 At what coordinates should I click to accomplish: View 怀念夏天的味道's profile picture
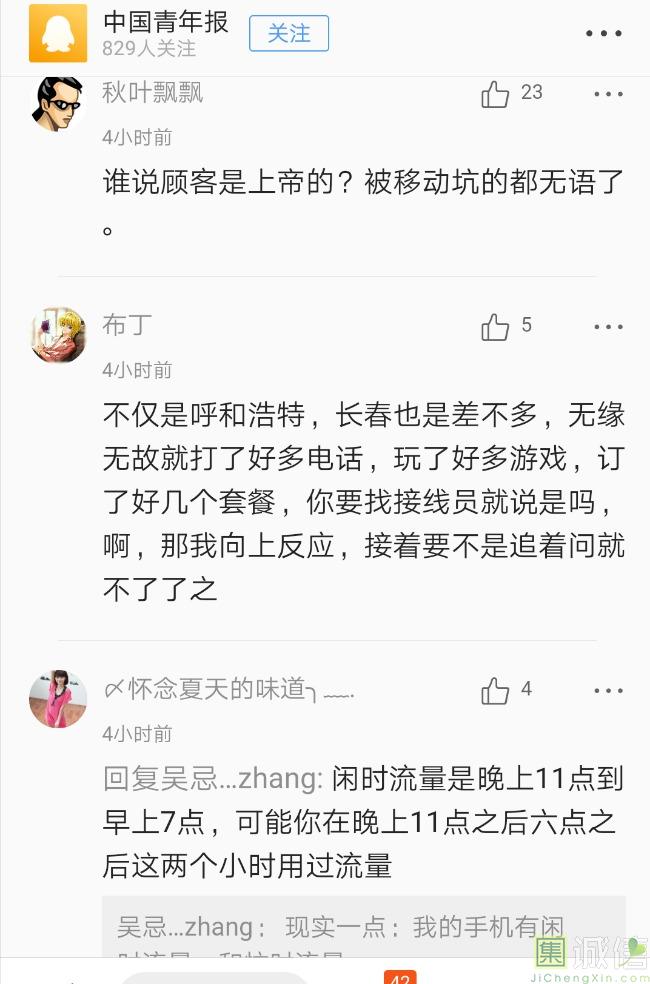tap(58, 698)
